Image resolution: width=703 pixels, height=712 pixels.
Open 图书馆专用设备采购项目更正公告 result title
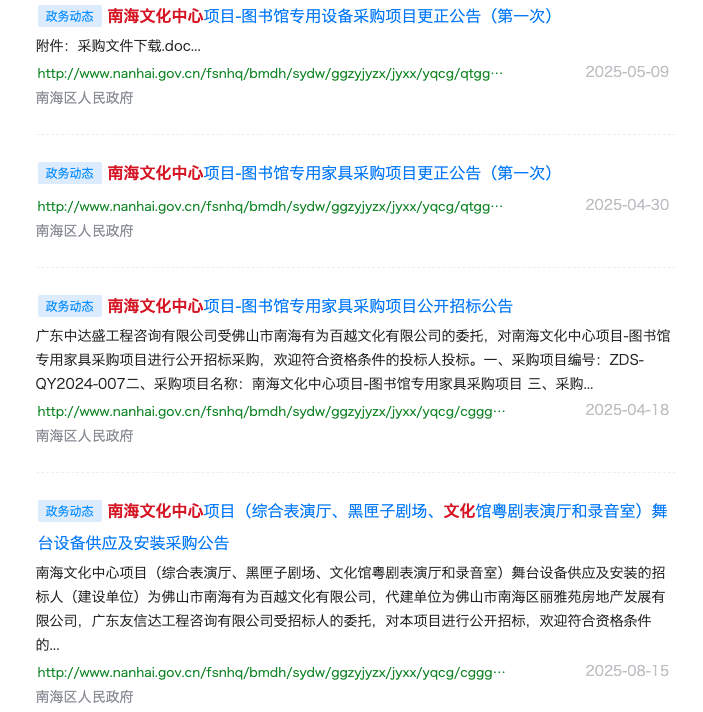tap(330, 16)
